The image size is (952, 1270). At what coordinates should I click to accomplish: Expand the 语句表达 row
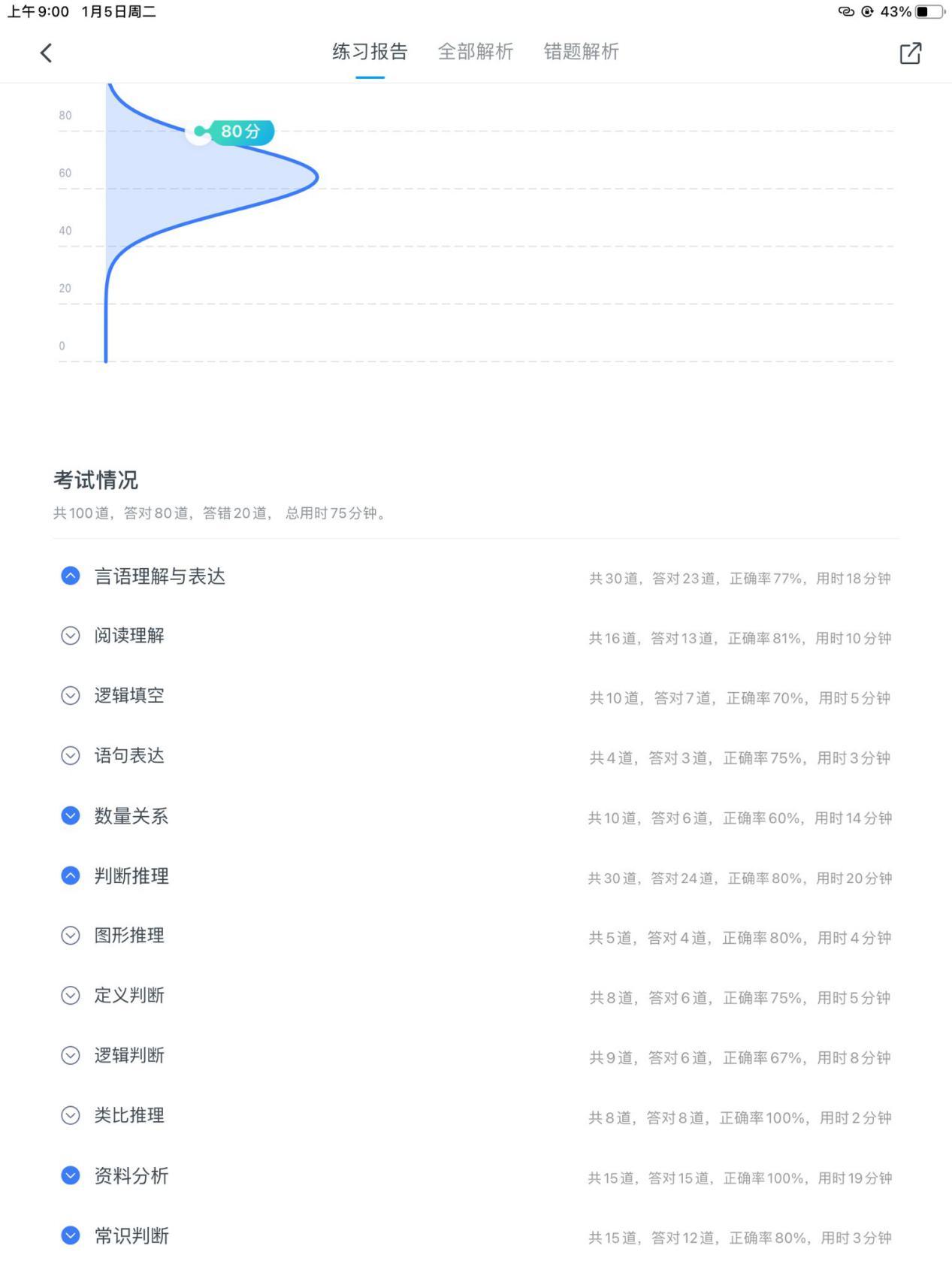pos(70,755)
